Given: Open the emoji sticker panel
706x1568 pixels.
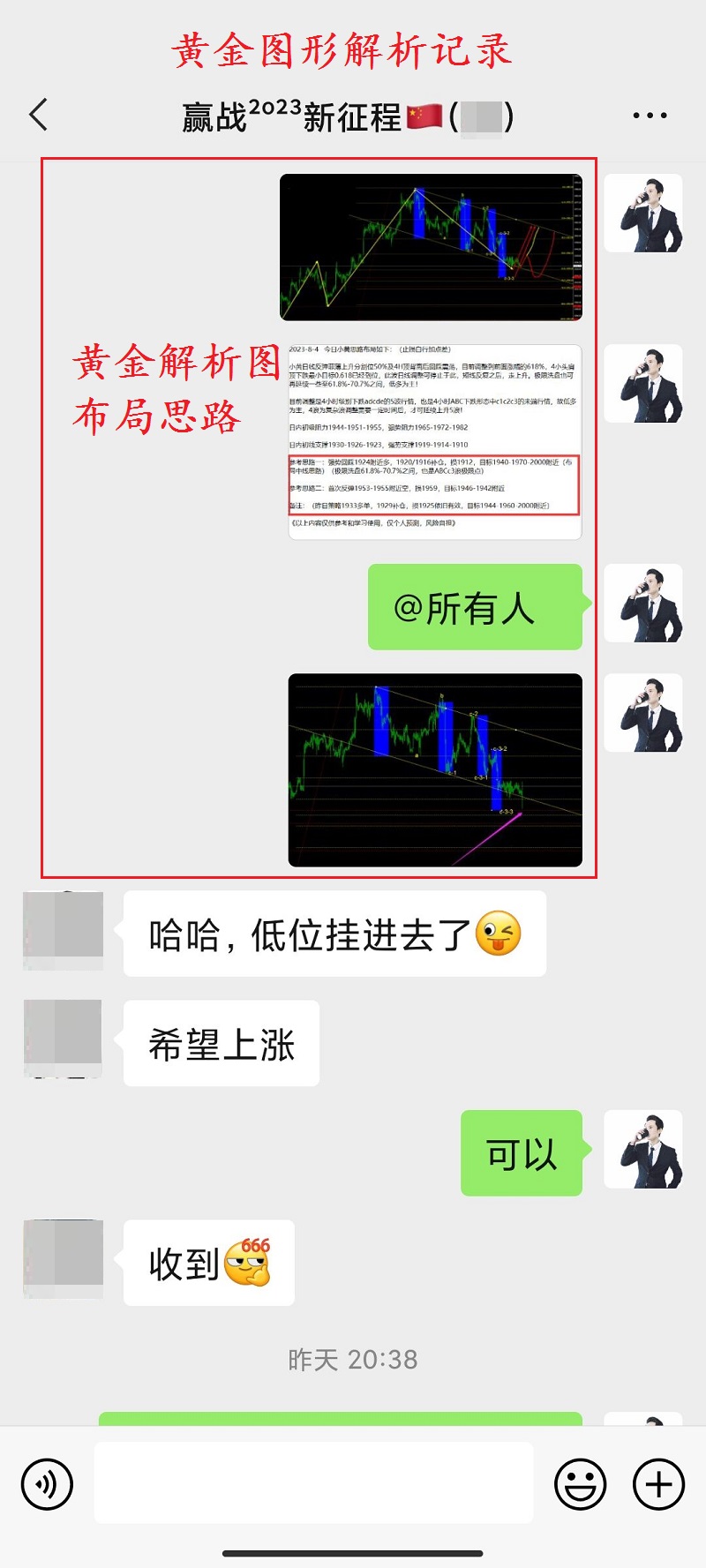Looking at the screenshot, I should coord(580,1484).
